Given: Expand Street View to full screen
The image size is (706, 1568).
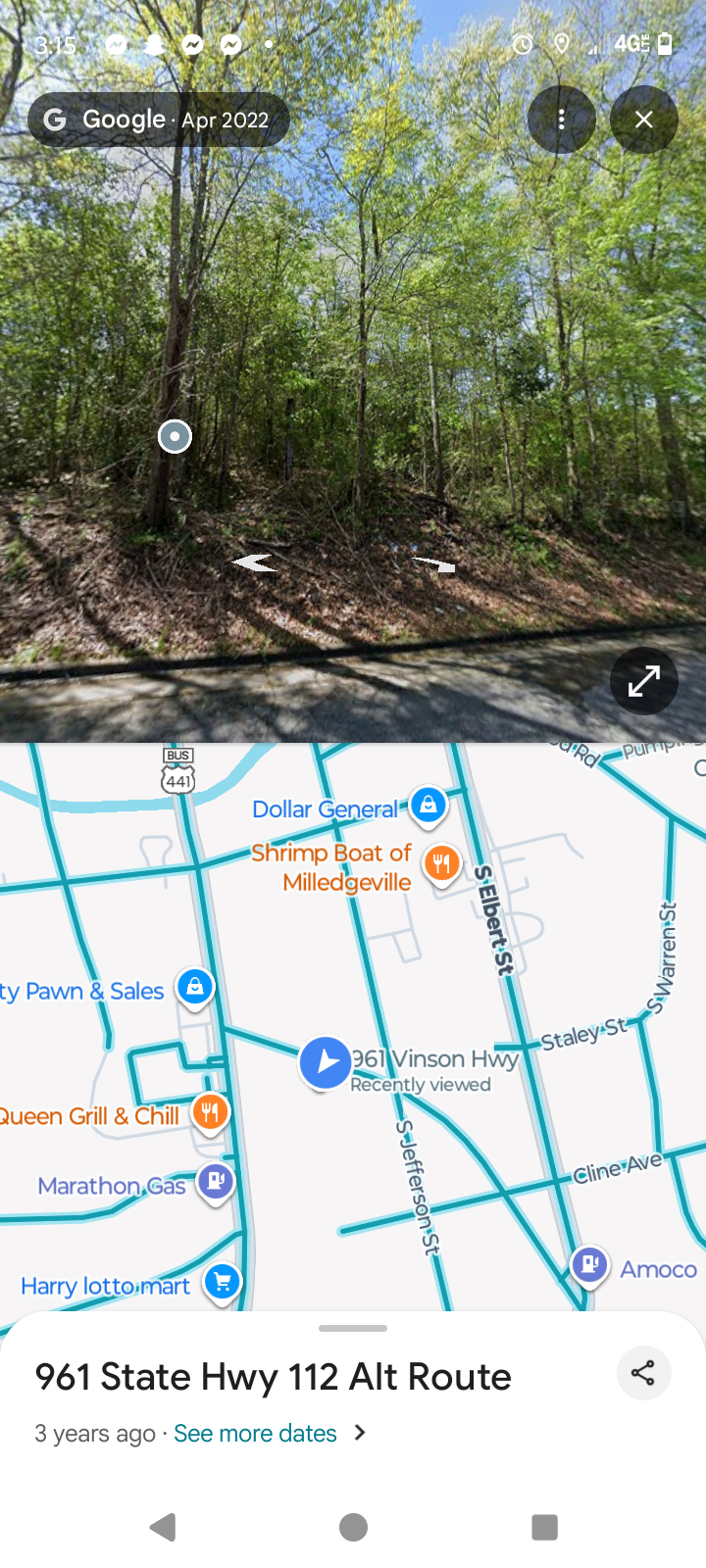Looking at the screenshot, I should pyautogui.click(x=643, y=681).
